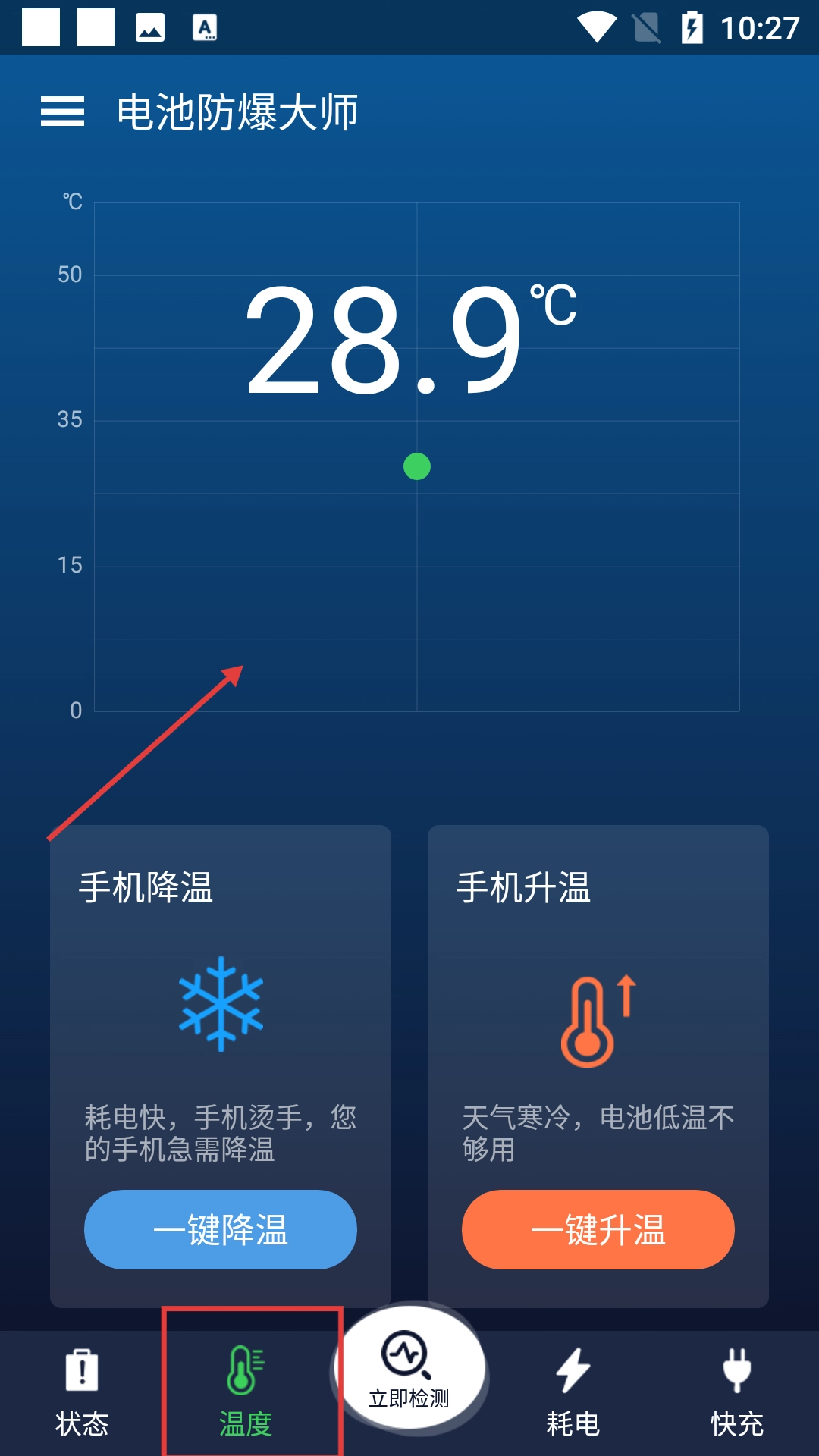Tap the 一键降温 cool-down button

coord(220,1229)
